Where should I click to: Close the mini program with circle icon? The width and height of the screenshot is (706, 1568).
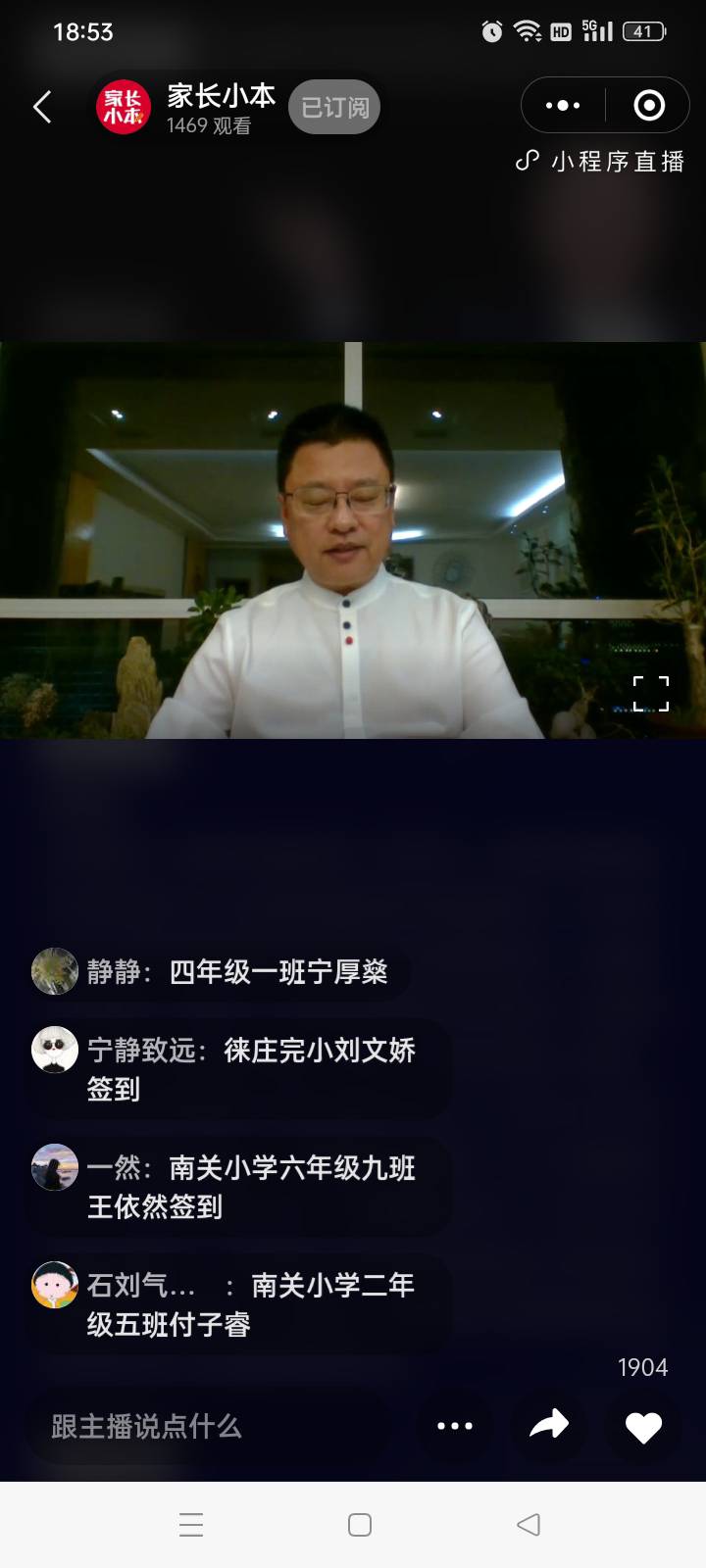[649, 106]
